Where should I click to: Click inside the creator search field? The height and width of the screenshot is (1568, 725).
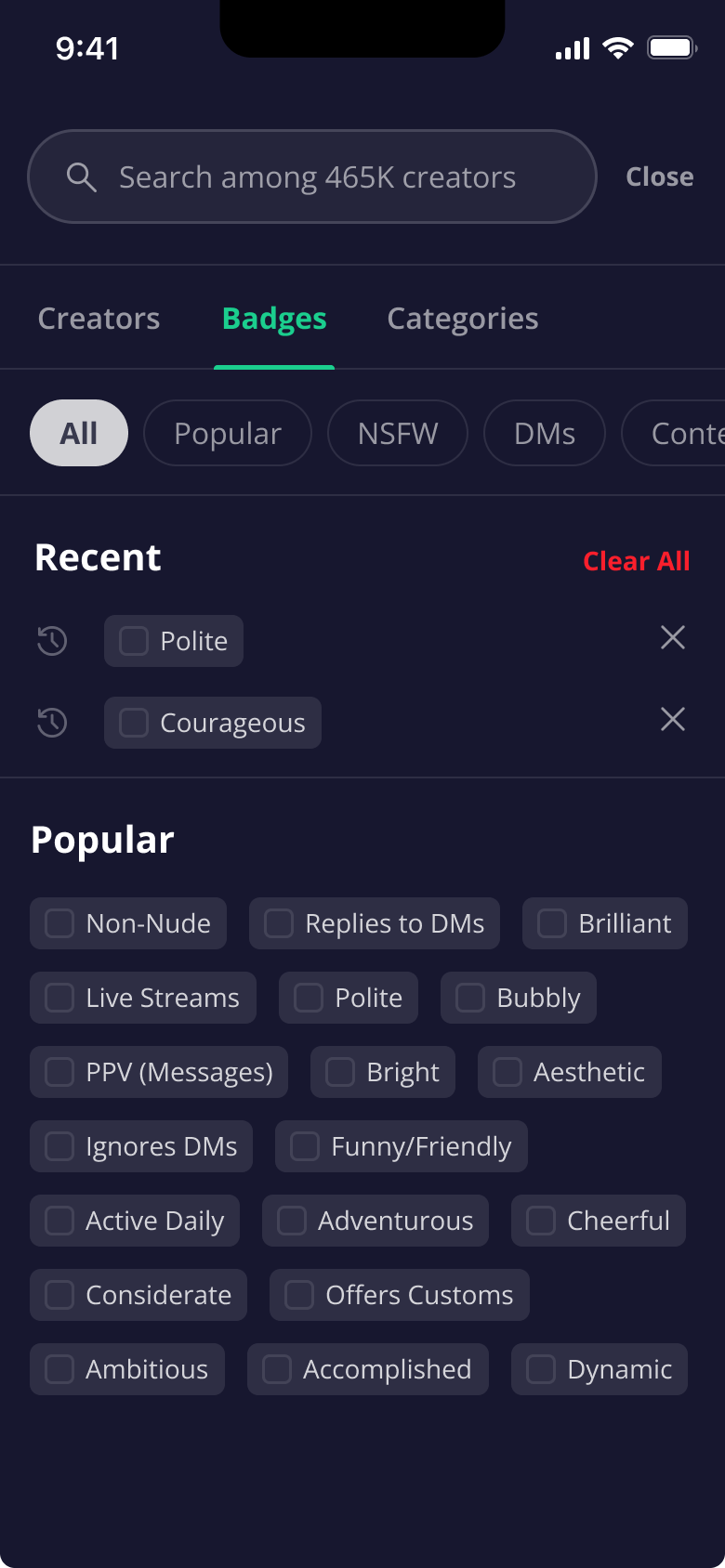pos(316,176)
